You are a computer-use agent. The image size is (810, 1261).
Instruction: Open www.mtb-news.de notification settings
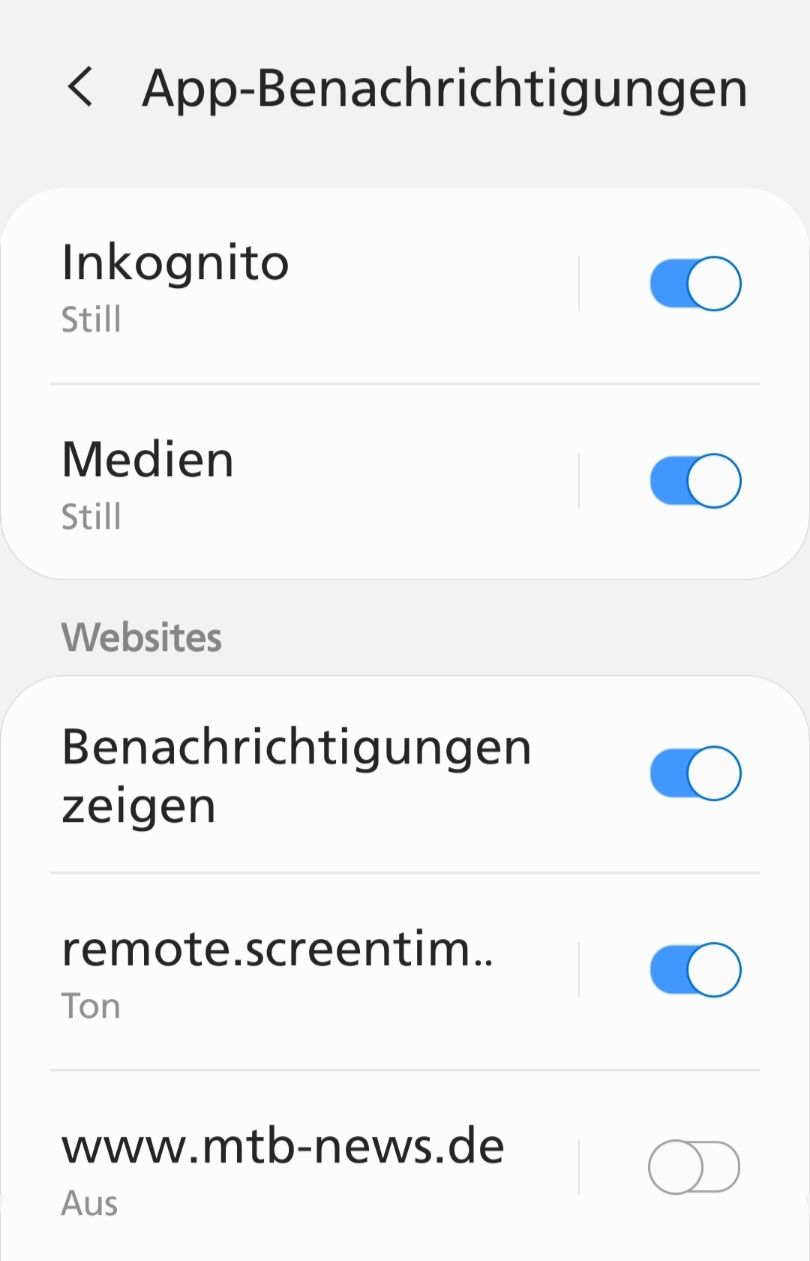300,1166
